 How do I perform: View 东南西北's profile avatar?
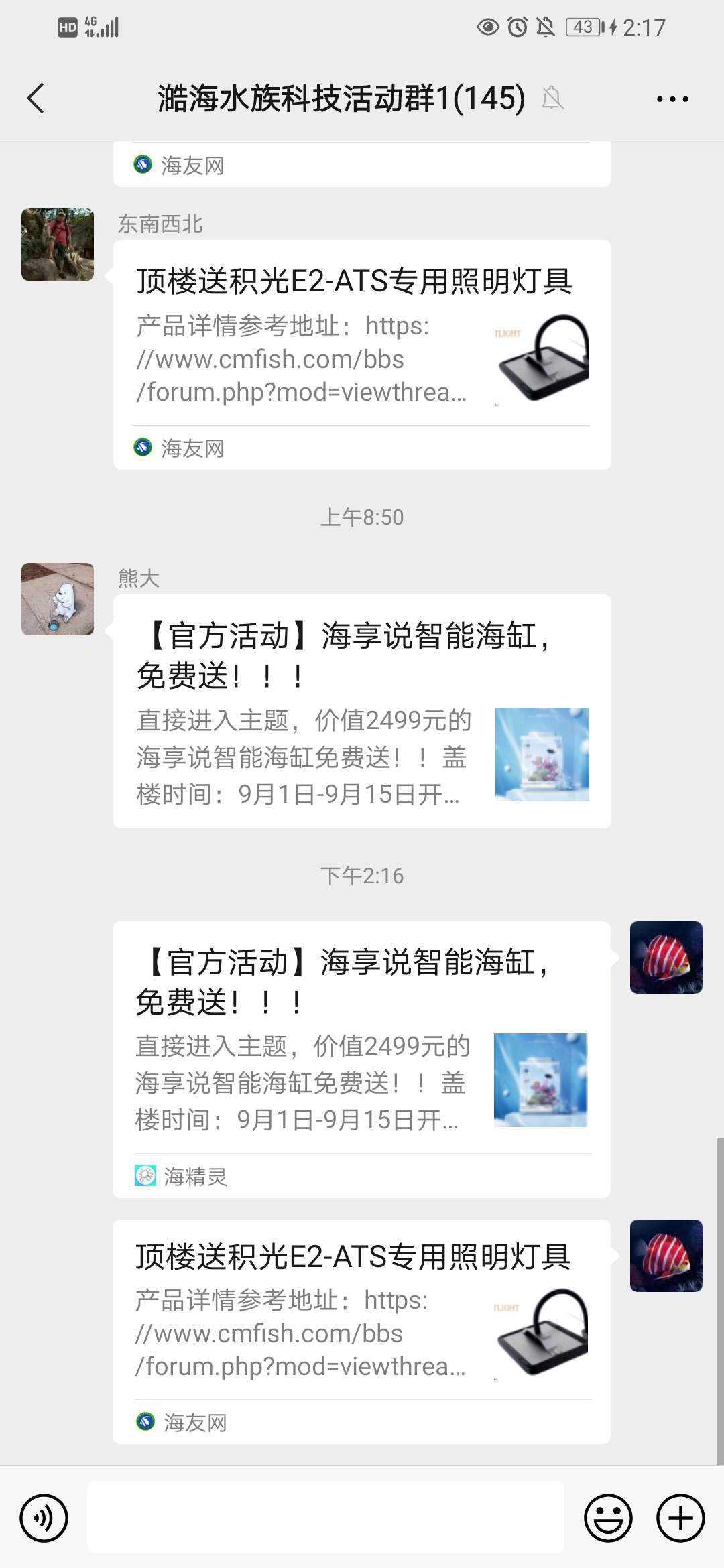[58, 245]
